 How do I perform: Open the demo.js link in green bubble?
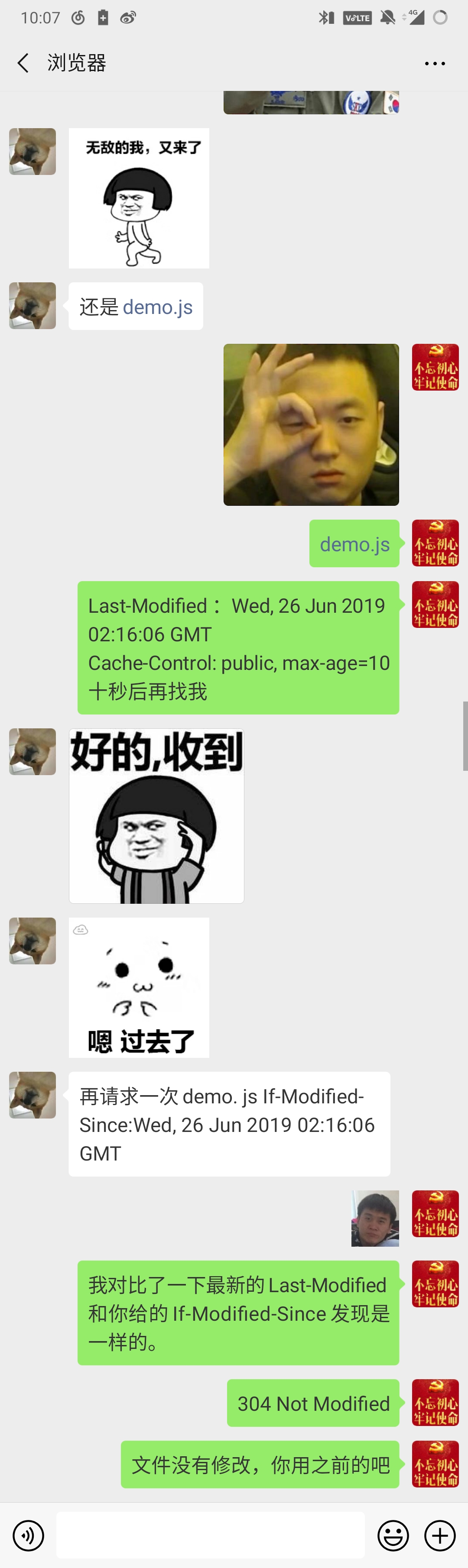[354, 544]
